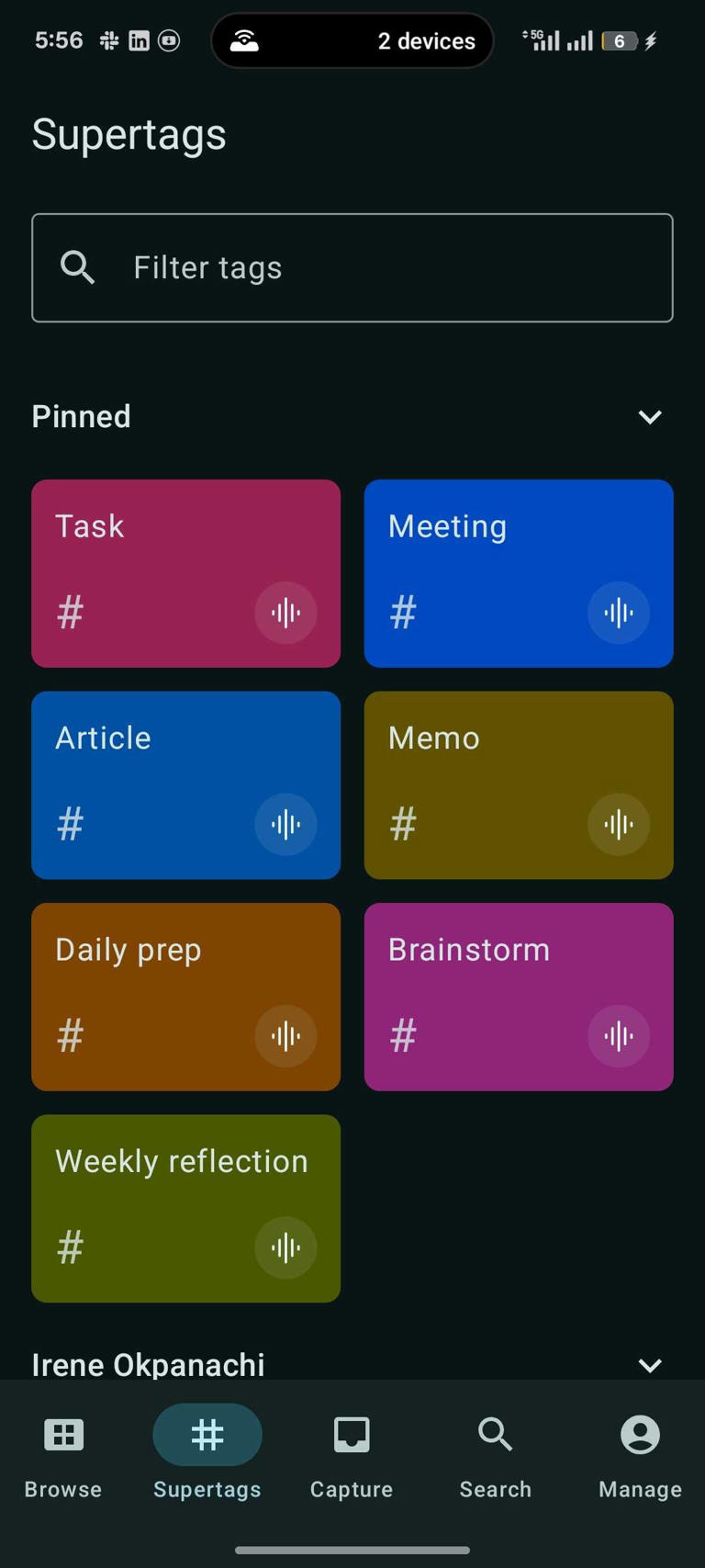Tap the Manage account icon
The height and width of the screenshot is (1568, 705).
[x=639, y=1435]
